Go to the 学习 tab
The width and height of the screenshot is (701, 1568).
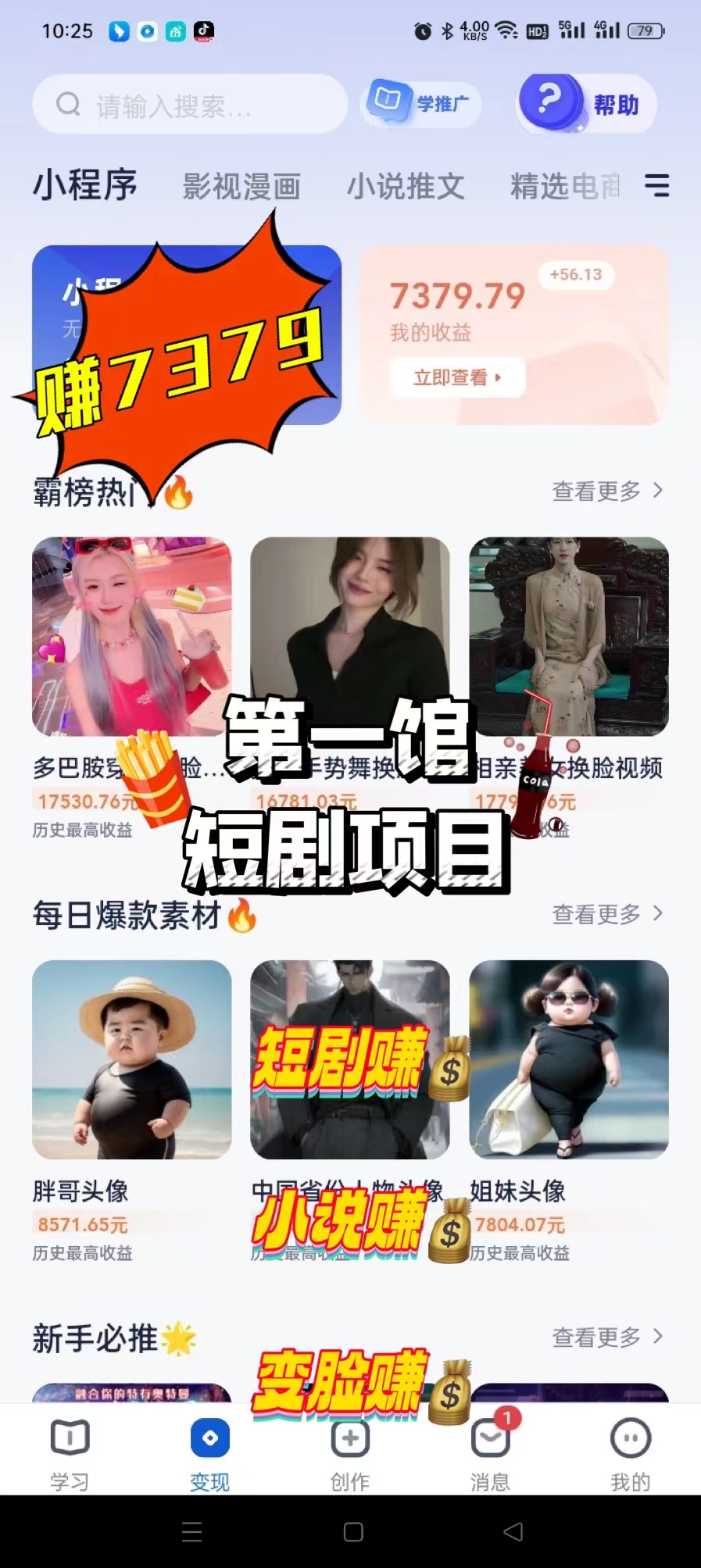[x=70, y=1455]
